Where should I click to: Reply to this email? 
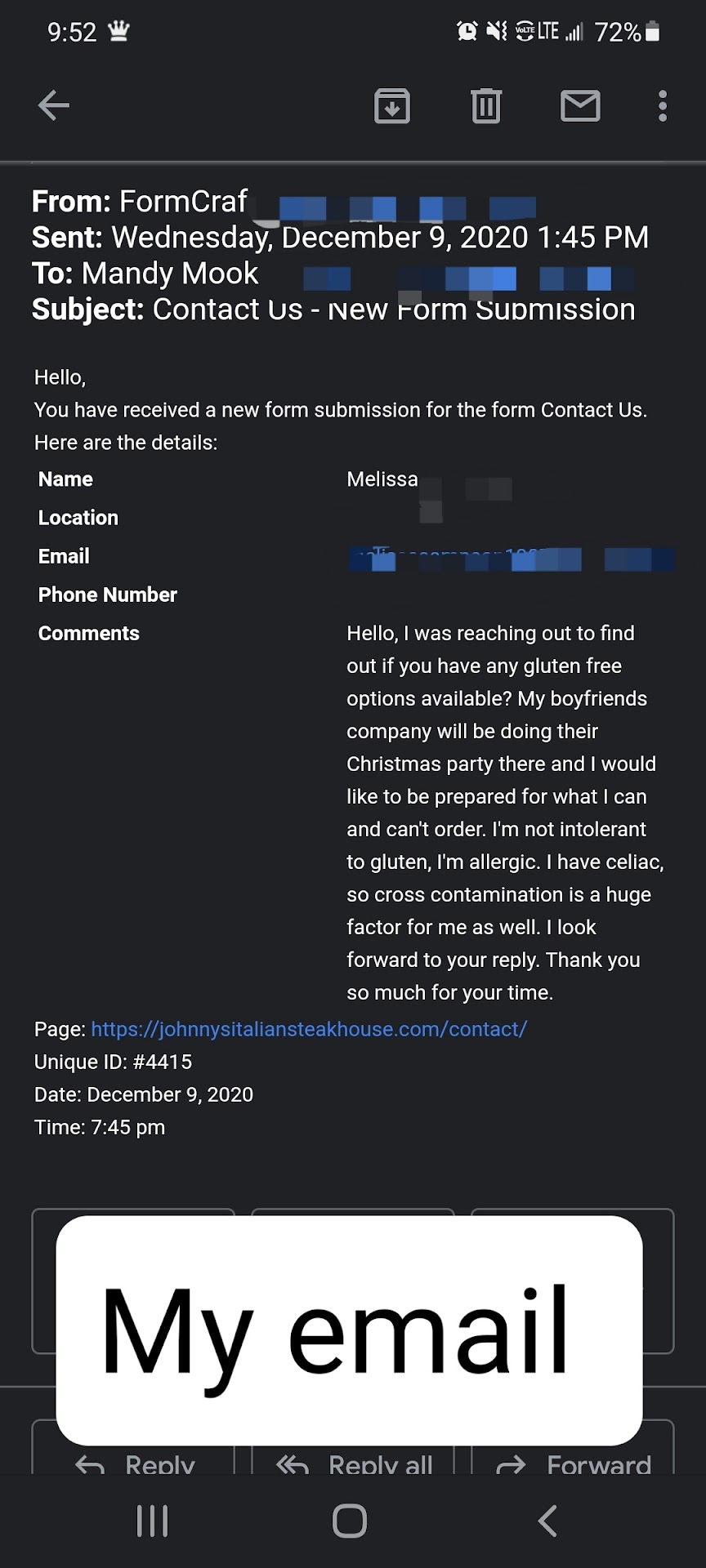coord(135,1461)
